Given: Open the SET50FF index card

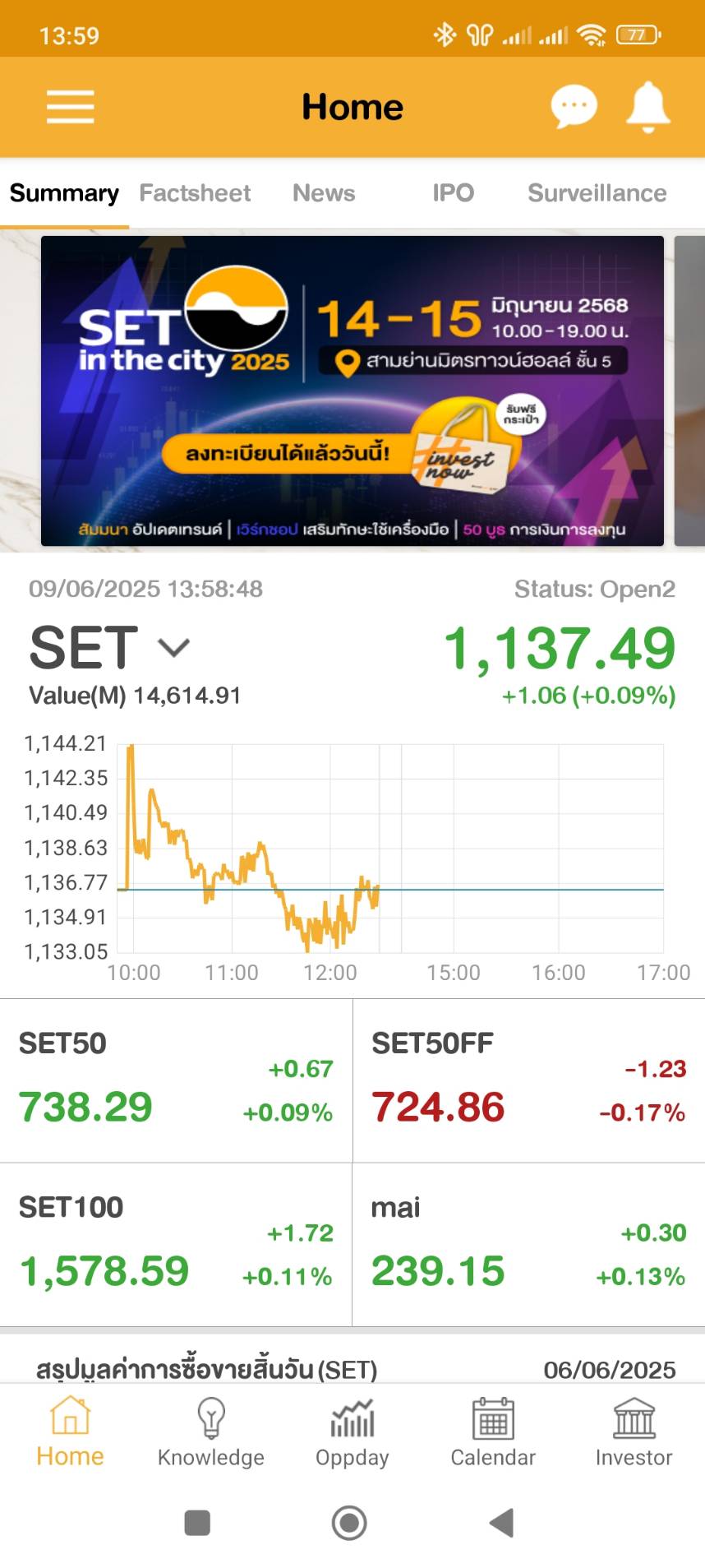Looking at the screenshot, I should (528, 1080).
